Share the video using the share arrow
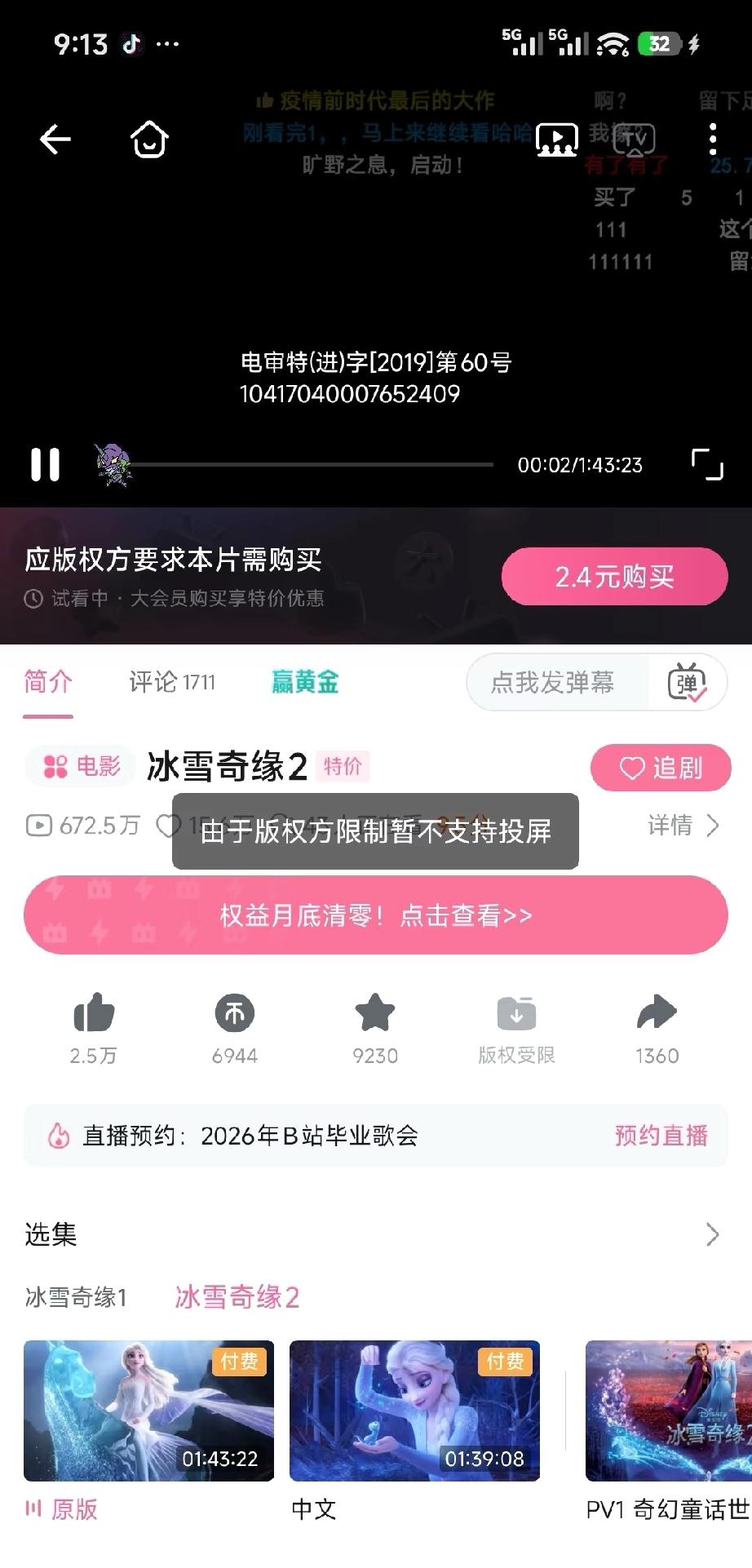 [657, 1015]
